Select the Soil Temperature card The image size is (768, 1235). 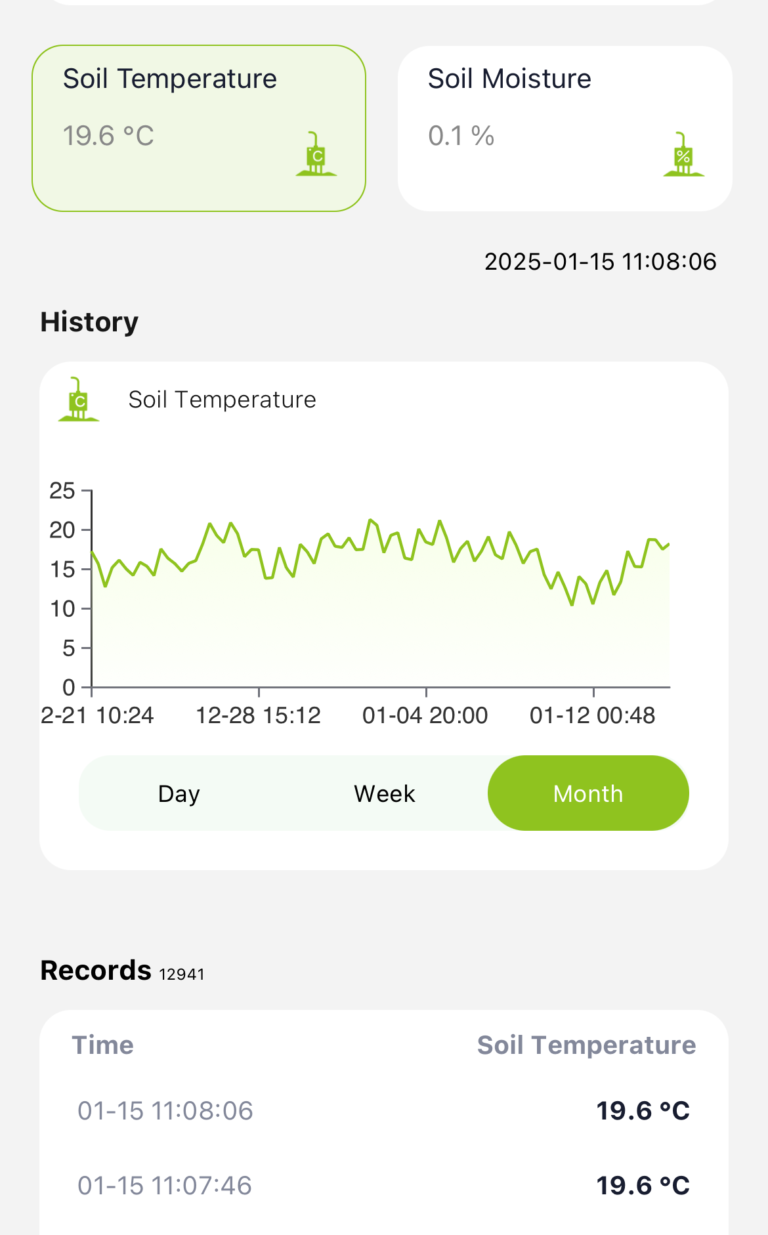[199, 128]
